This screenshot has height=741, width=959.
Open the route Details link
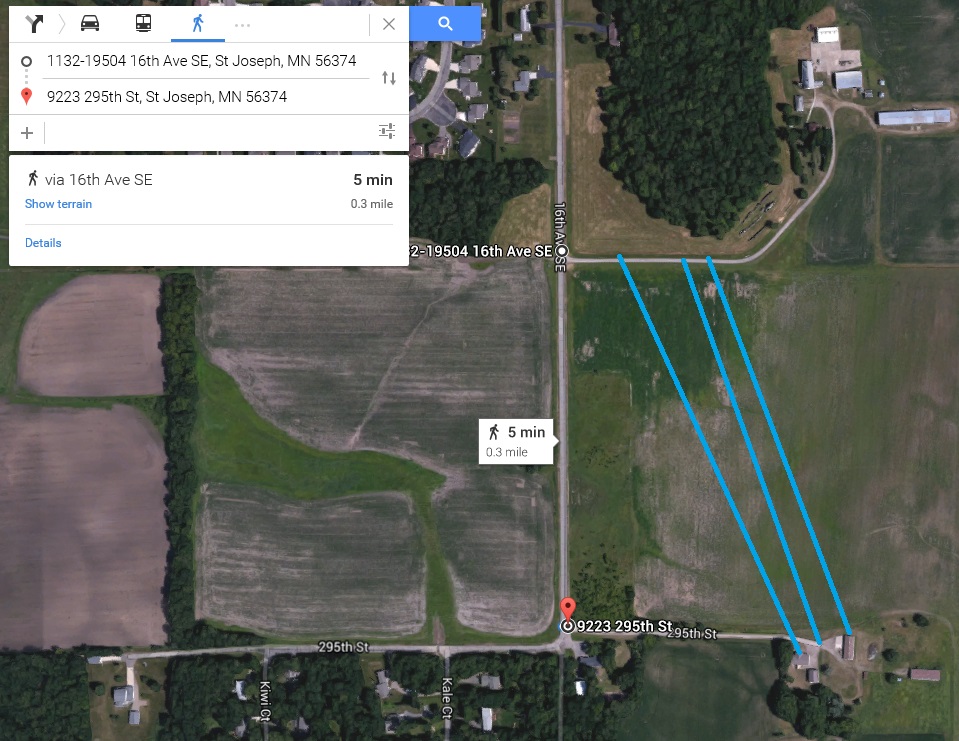pyautogui.click(x=43, y=243)
